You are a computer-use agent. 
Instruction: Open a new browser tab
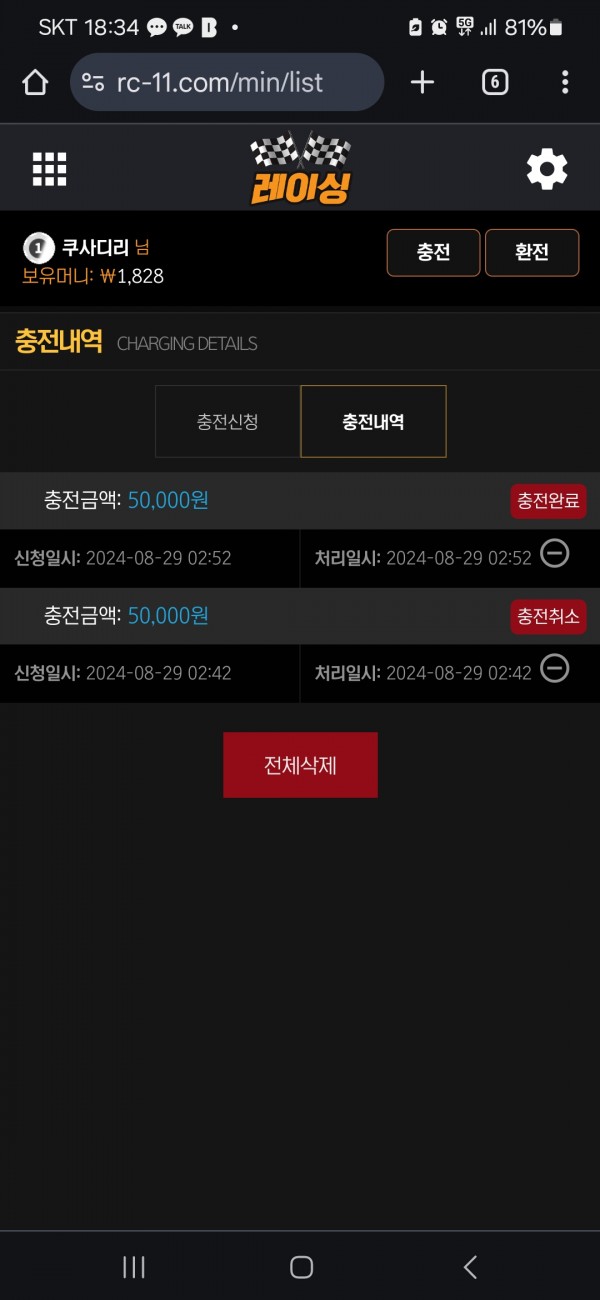coord(423,82)
